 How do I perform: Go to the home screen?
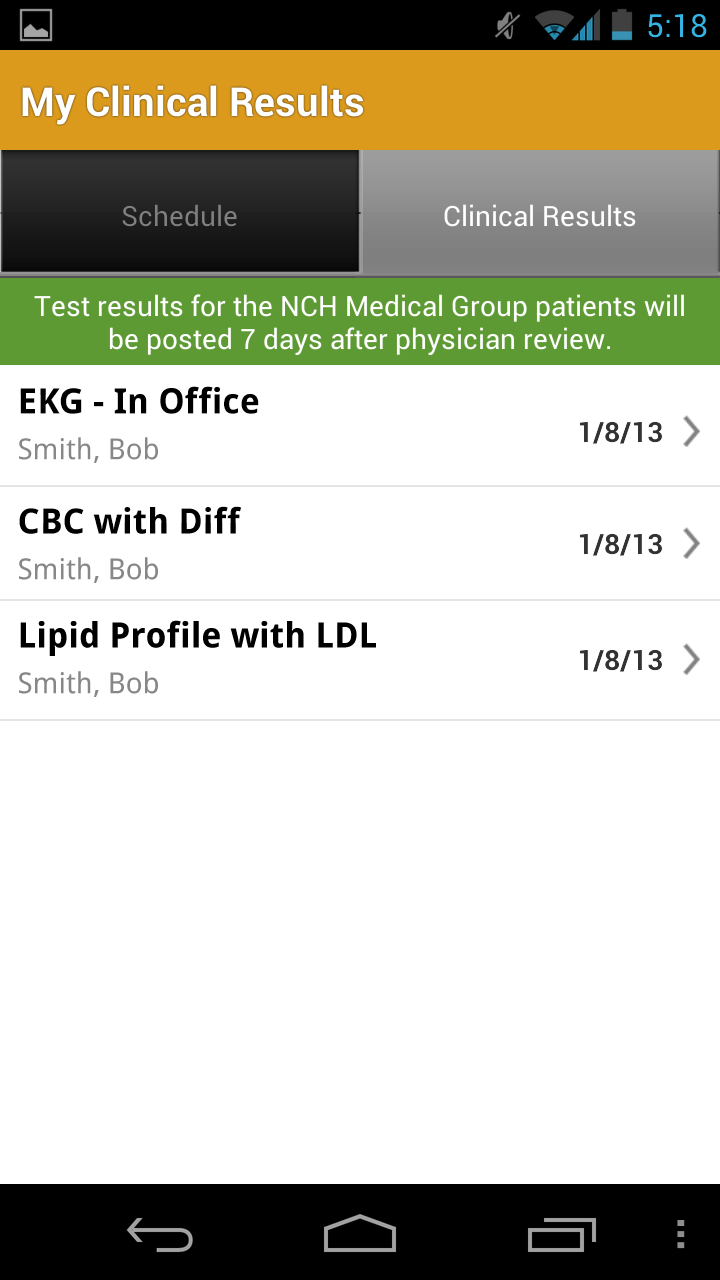(x=360, y=1235)
